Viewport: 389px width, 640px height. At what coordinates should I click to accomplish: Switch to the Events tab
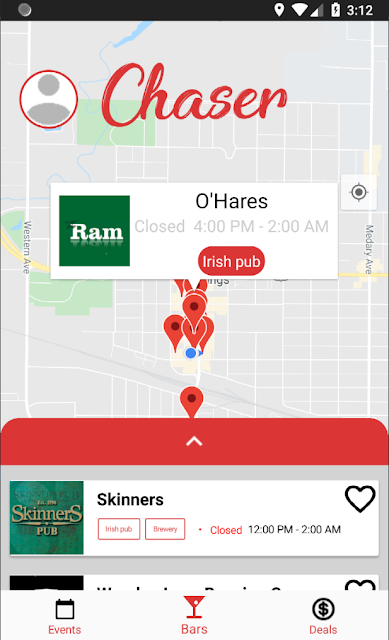point(64,617)
